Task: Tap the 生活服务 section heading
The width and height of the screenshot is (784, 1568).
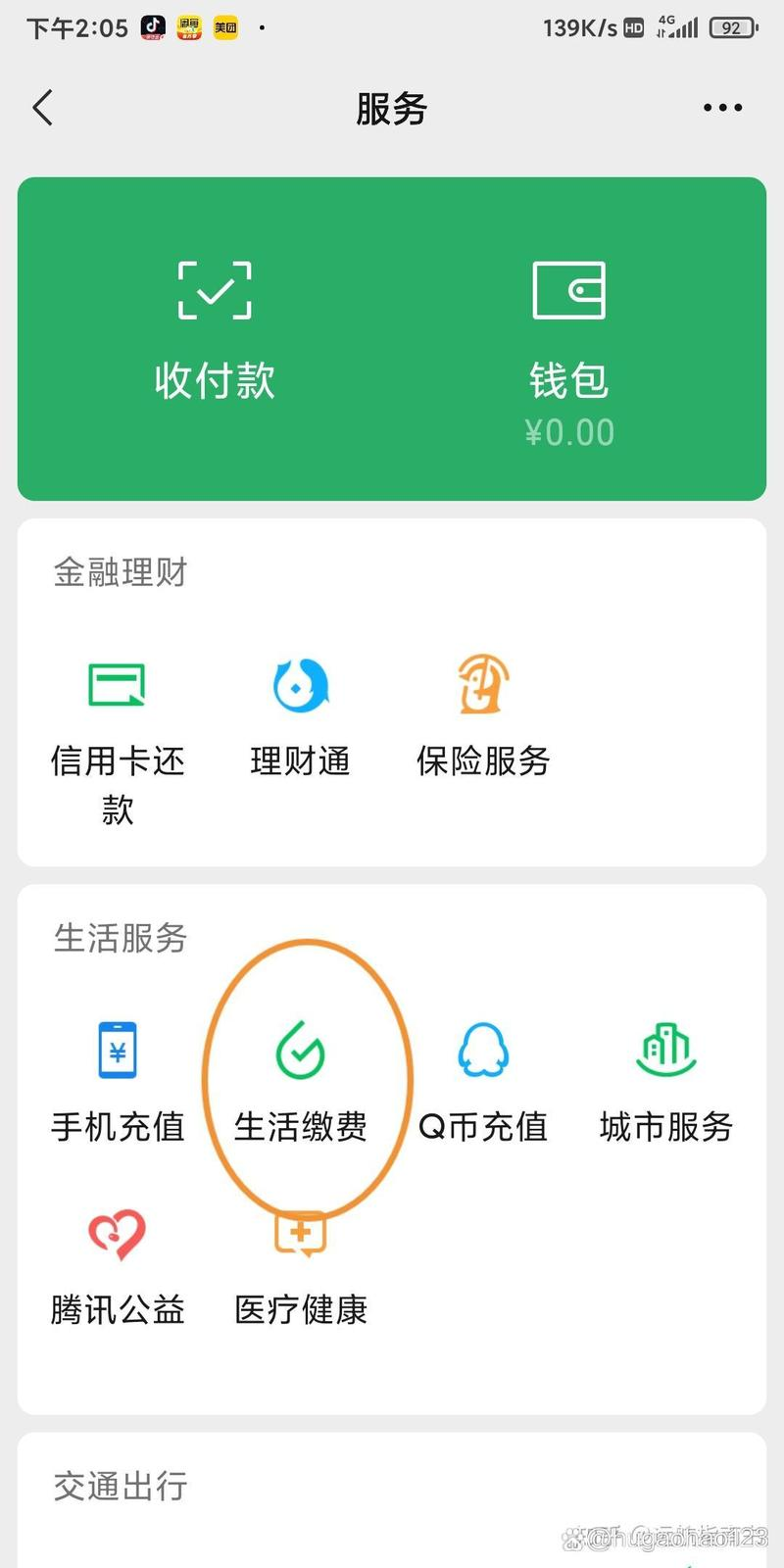Action: 119,938
